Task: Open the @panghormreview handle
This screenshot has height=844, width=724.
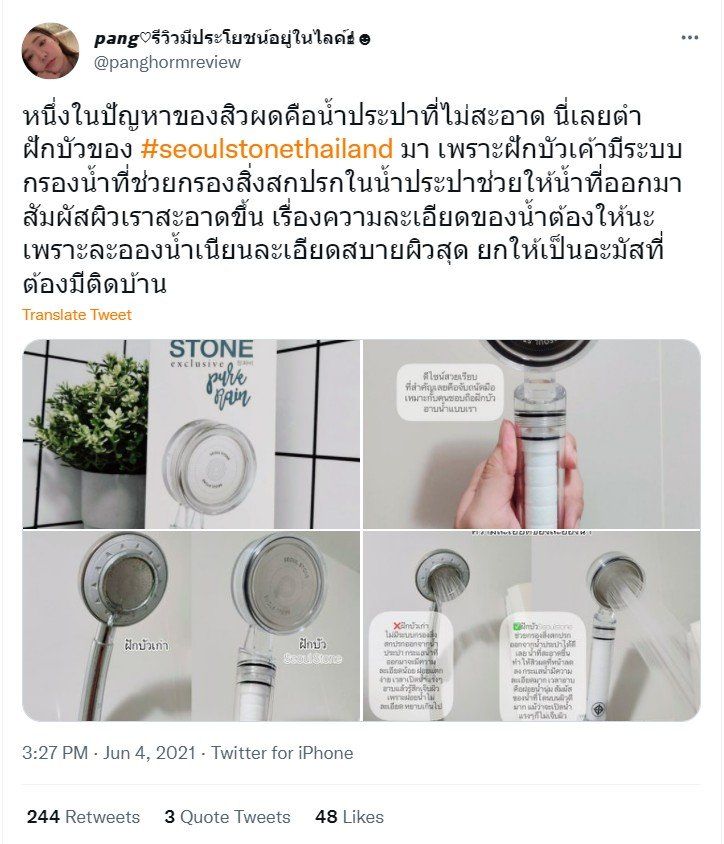Action: point(167,62)
